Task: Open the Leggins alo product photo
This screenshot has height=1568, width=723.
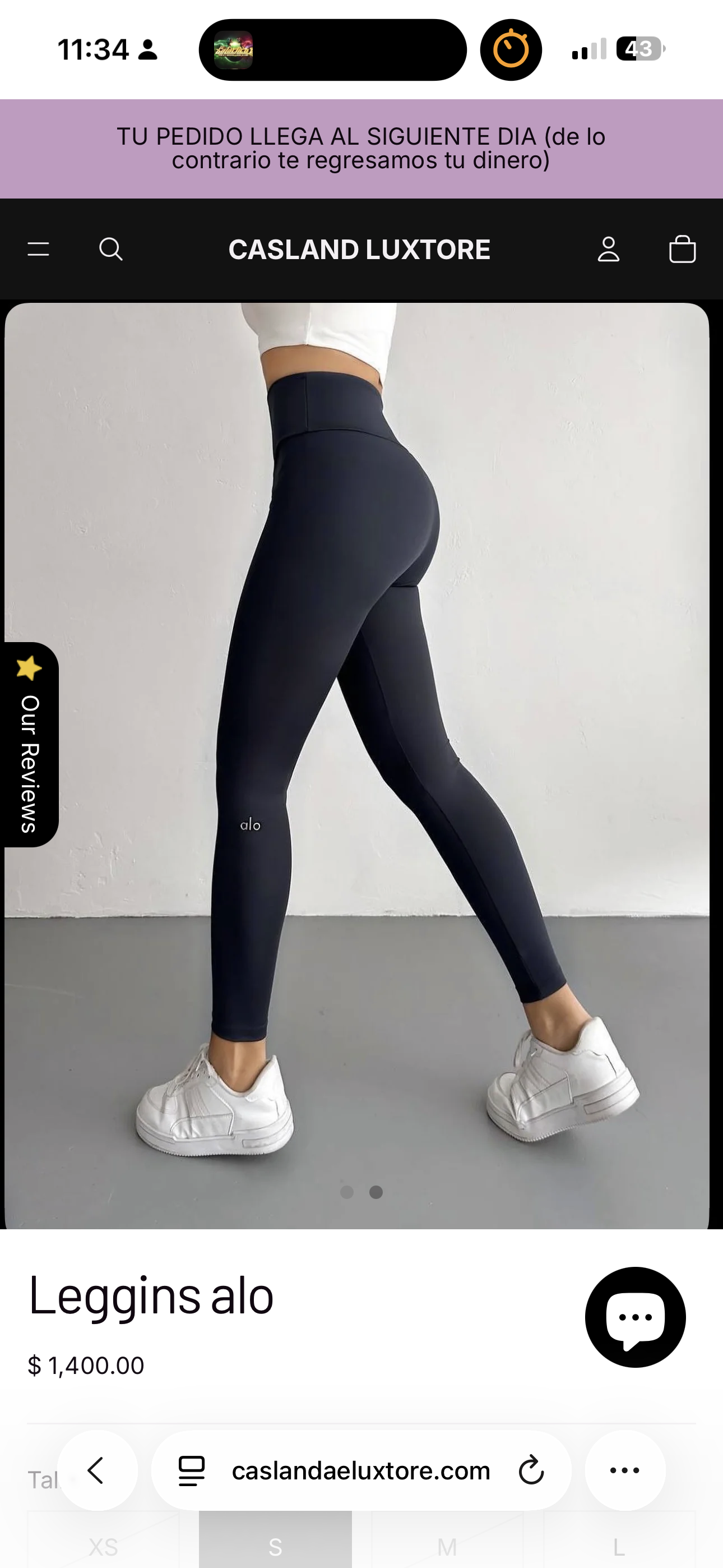Action: (x=356, y=730)
